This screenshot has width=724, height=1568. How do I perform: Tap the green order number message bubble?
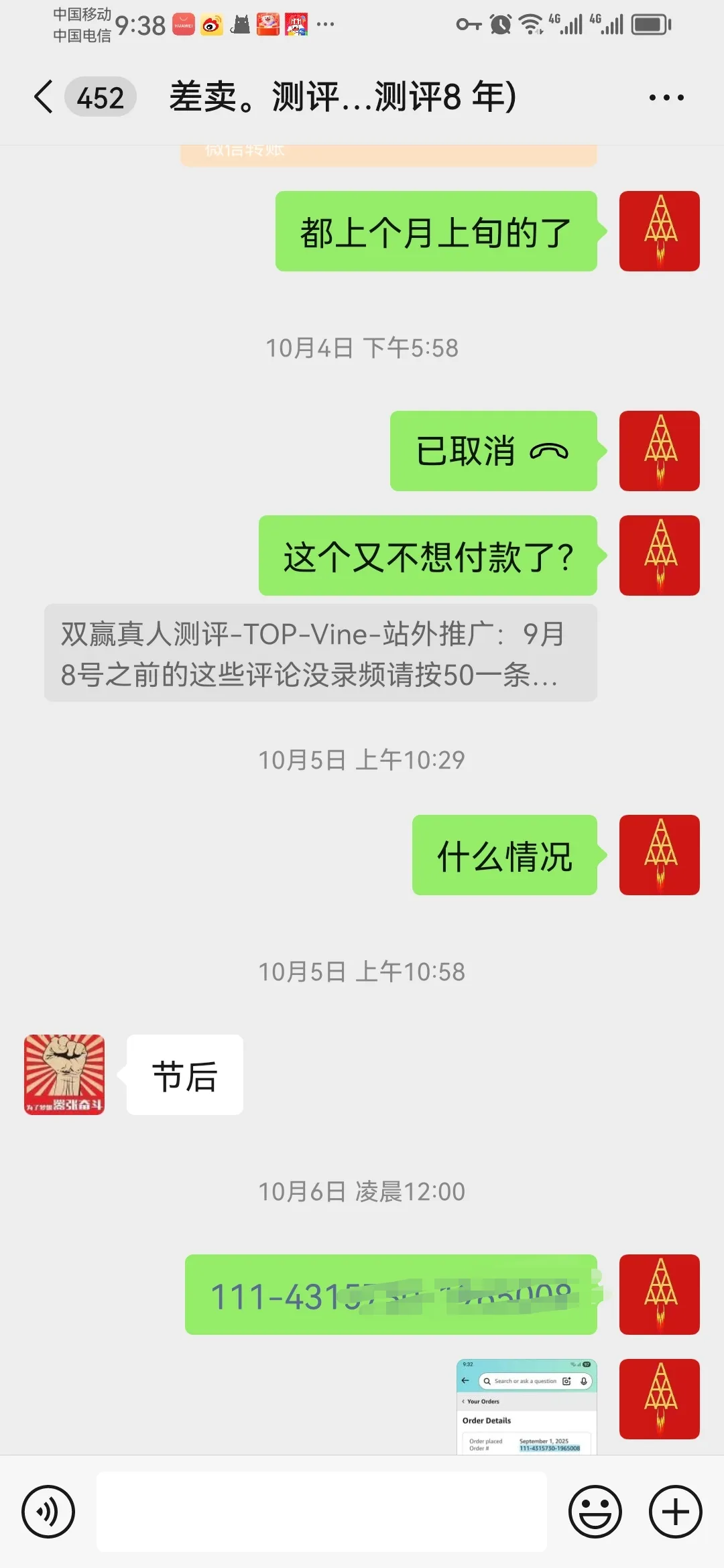(x=389, y=1295)
